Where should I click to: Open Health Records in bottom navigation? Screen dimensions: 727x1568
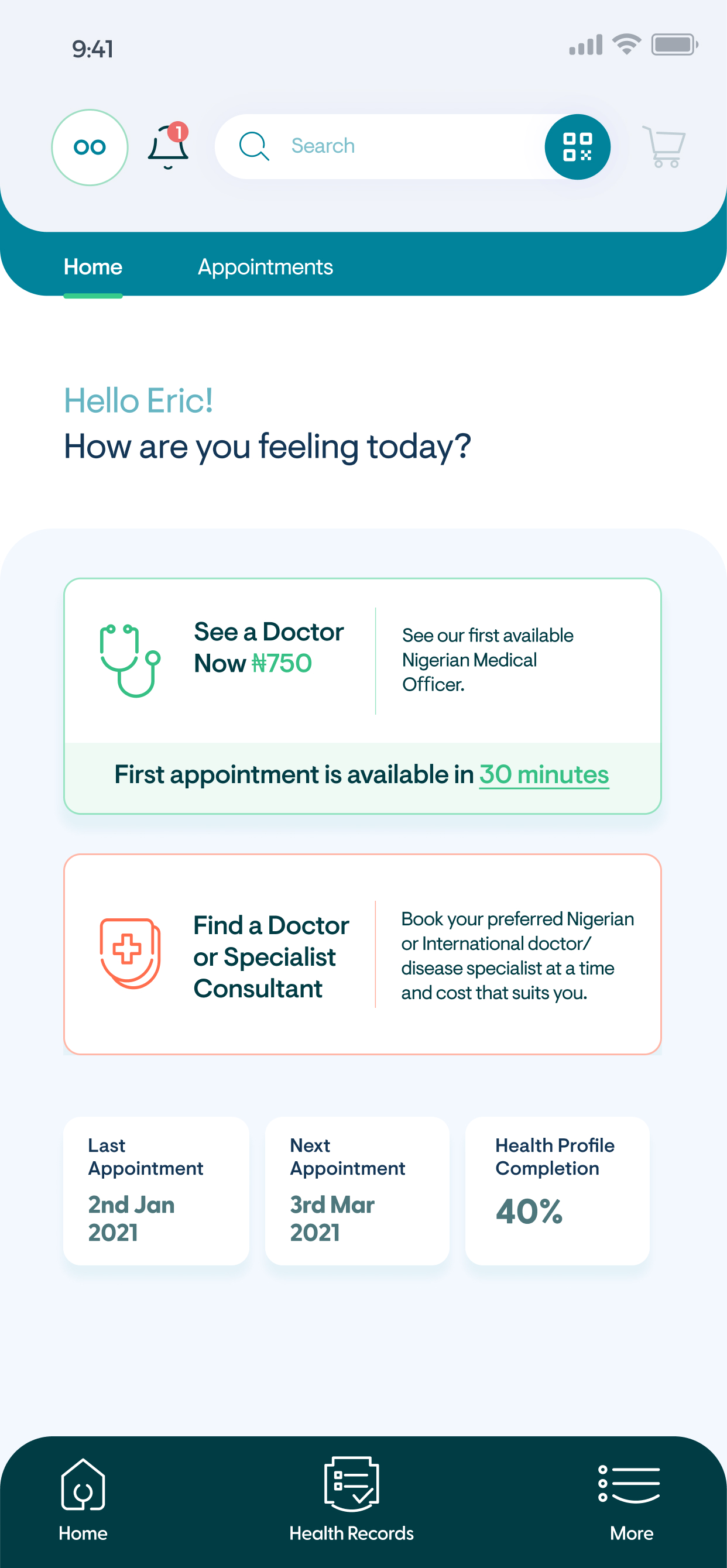351,1500
